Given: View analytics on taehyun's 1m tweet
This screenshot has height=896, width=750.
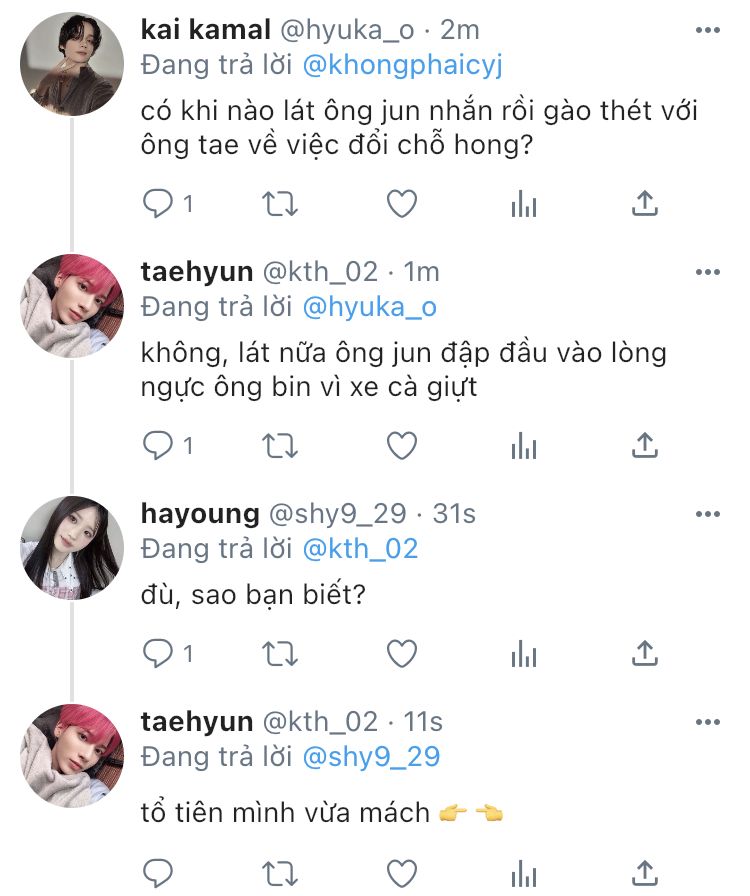Looking at the screenshot, I should [x=523, y=445].
